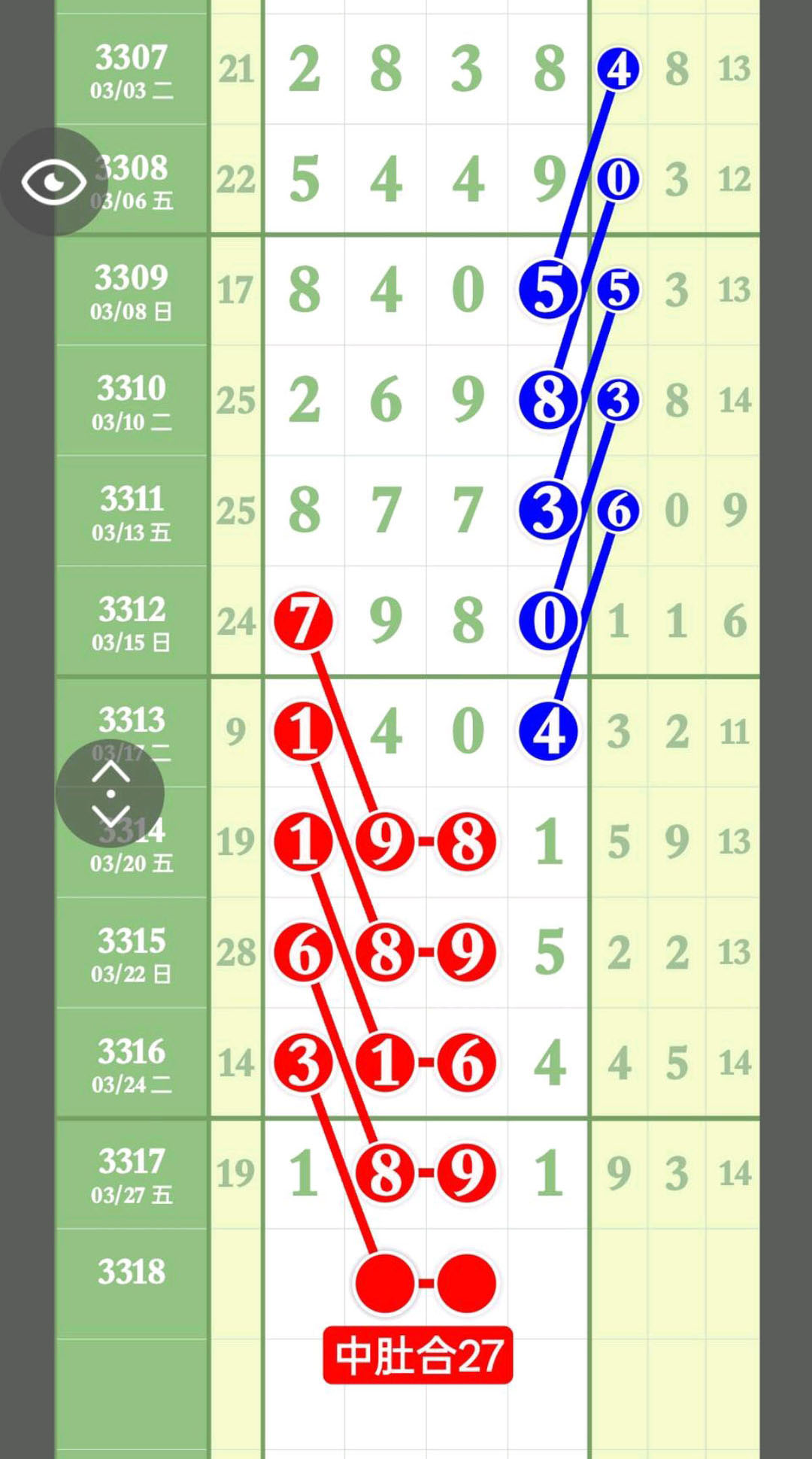Click the sum value 28 beside draw 3315
Screen dimensions: 812x1459
(x=237, y=952)
